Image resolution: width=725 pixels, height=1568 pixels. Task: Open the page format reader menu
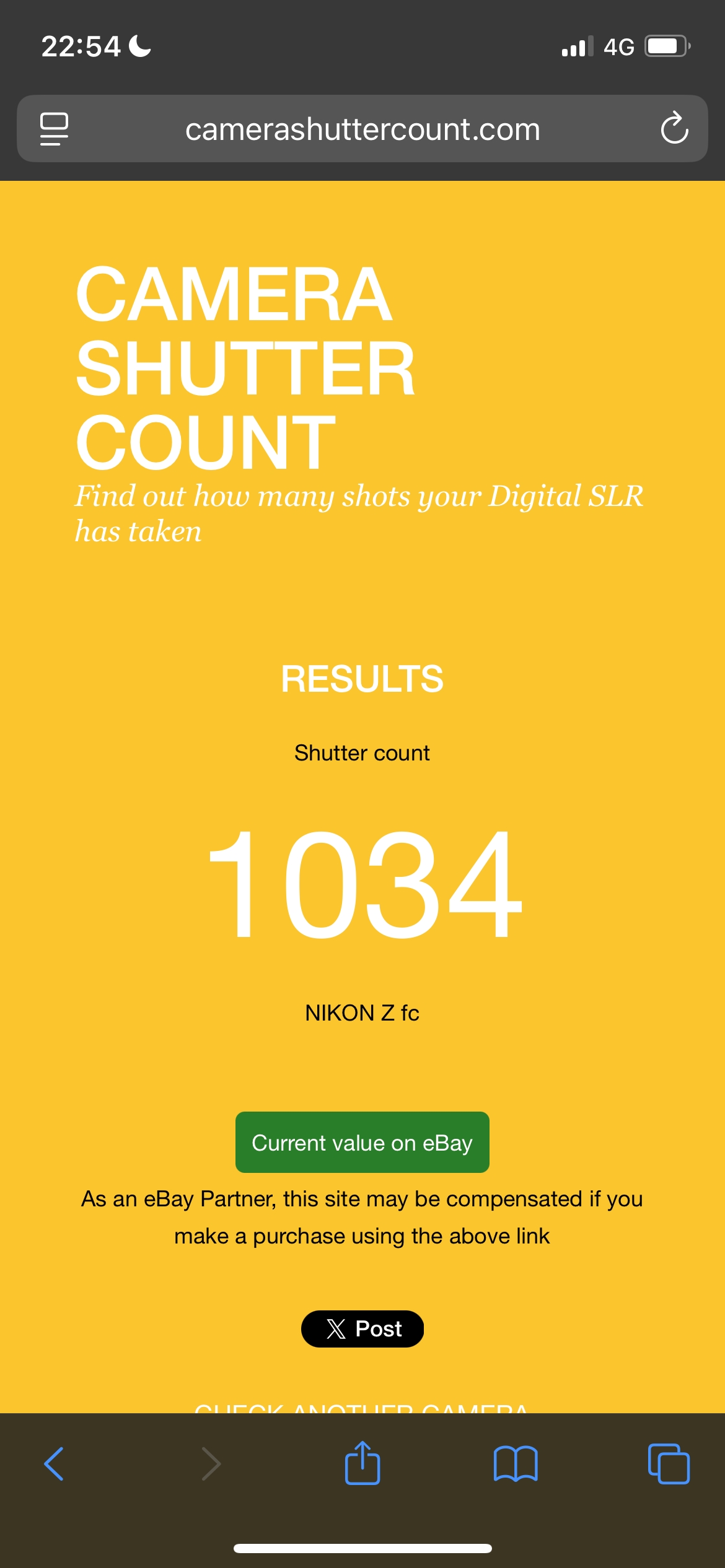[x=55, y=129]
